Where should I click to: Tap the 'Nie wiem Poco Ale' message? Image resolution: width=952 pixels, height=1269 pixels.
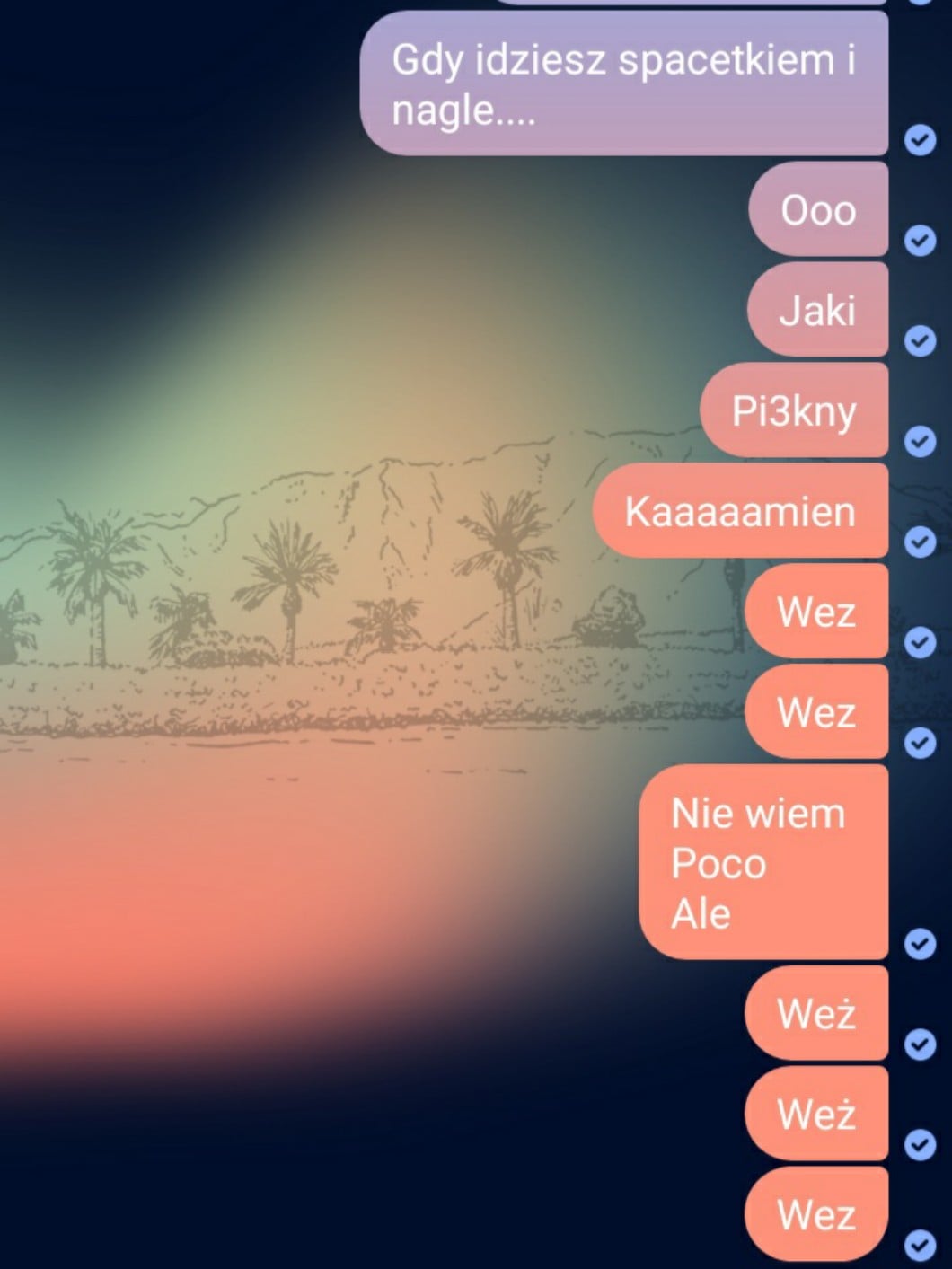pos(763,862)
